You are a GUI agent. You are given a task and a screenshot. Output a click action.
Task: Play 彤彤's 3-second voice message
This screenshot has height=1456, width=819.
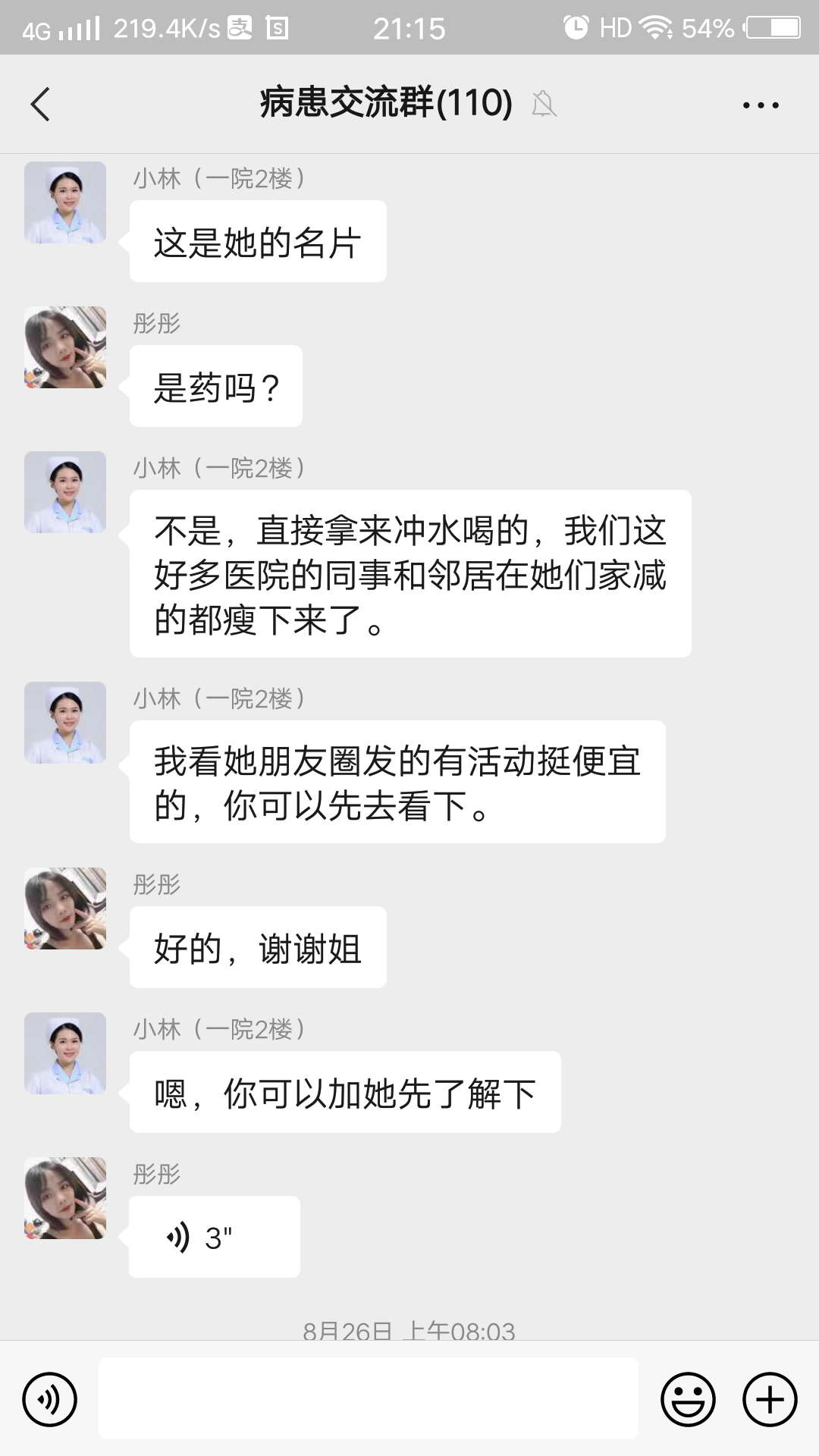pyautogui.click(x=215, y=1237)
